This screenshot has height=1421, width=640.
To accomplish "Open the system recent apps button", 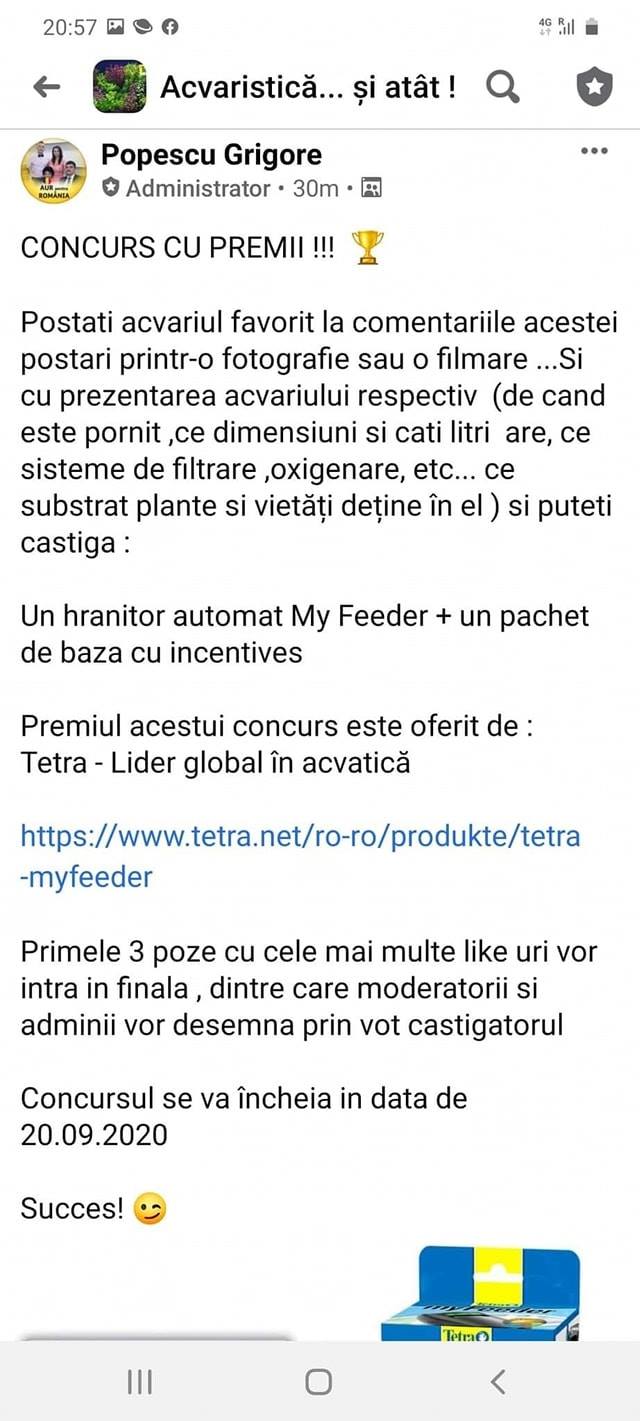I will click(140, 1382).
